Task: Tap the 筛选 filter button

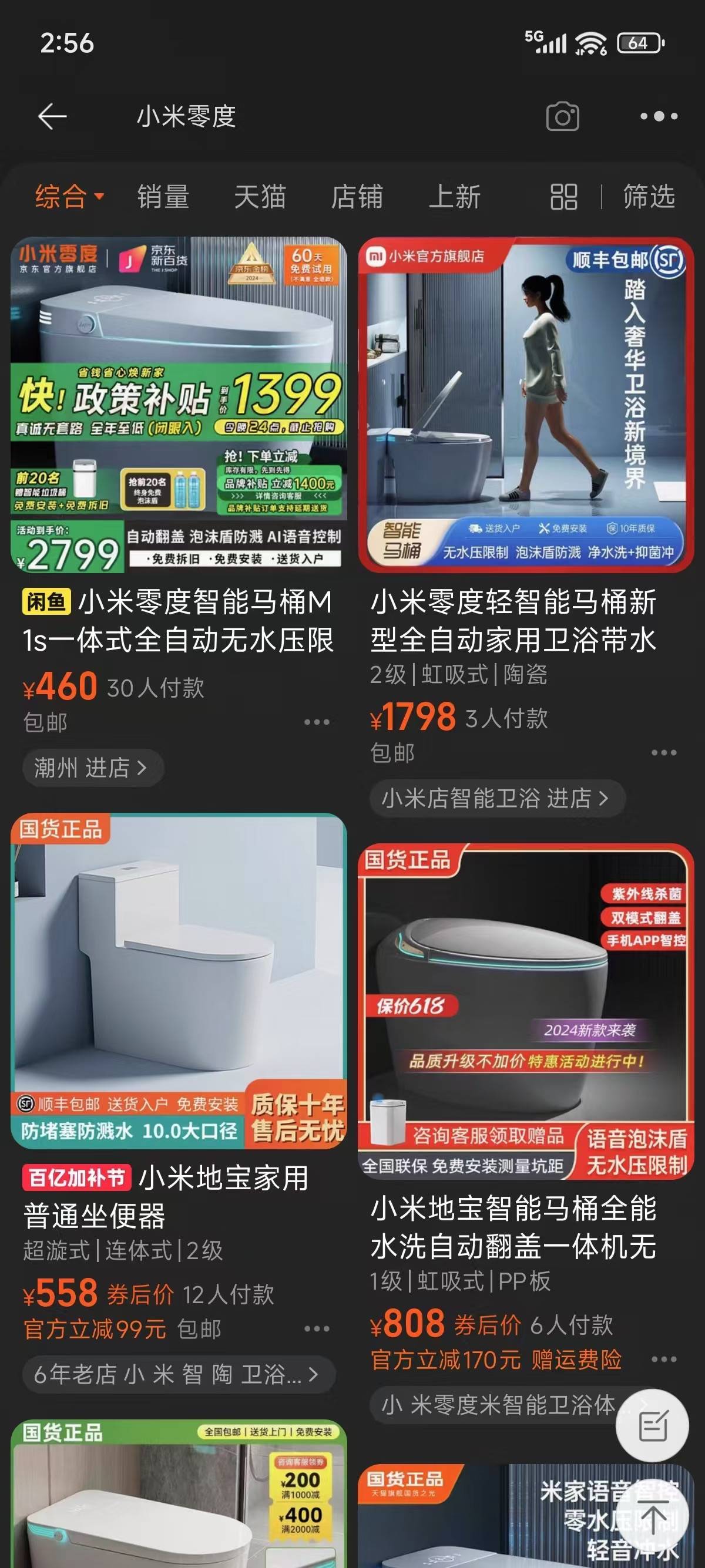Action: pyautogui.click(x=649, y=197)
